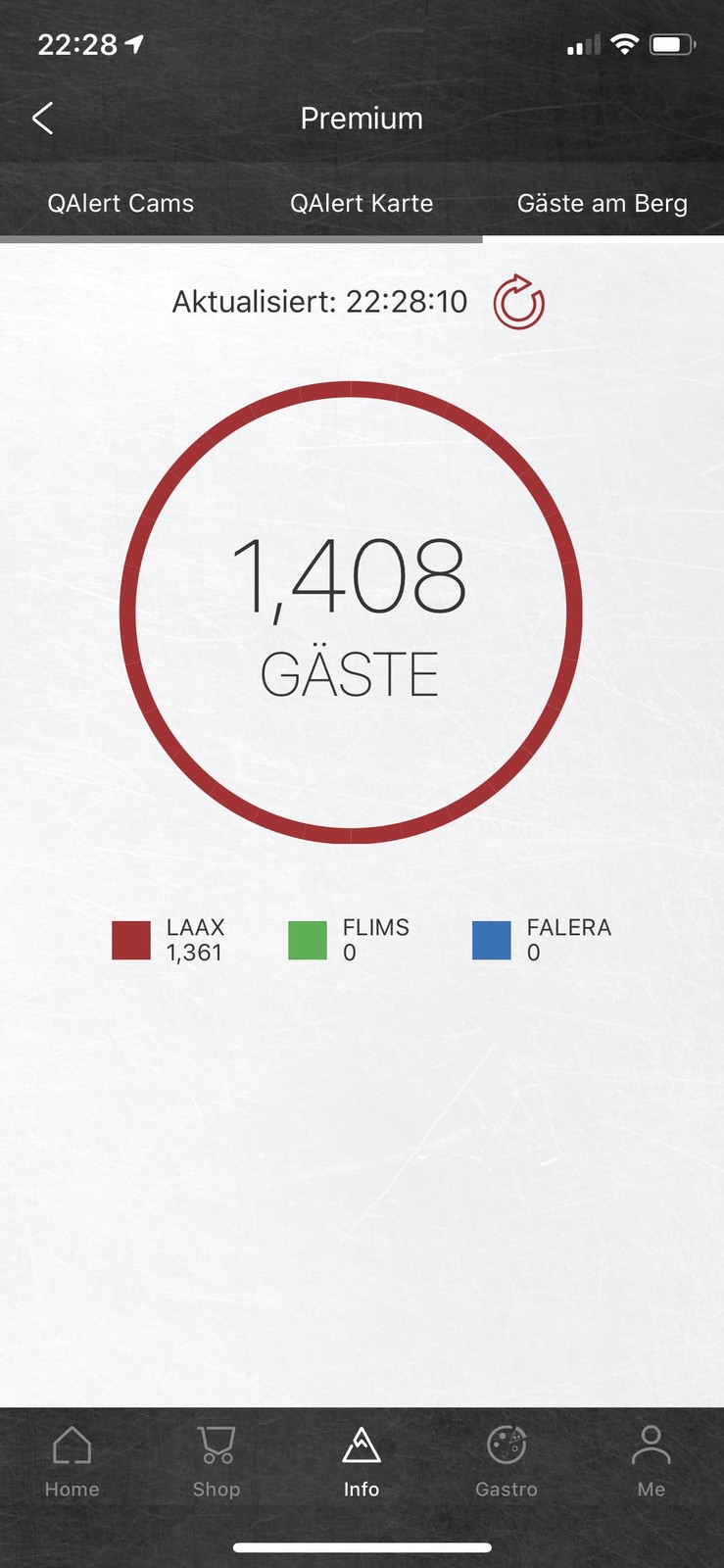724x1568 pixels.
Task: Switch to the QAlert Cams tab
Action: coord(121,203)
